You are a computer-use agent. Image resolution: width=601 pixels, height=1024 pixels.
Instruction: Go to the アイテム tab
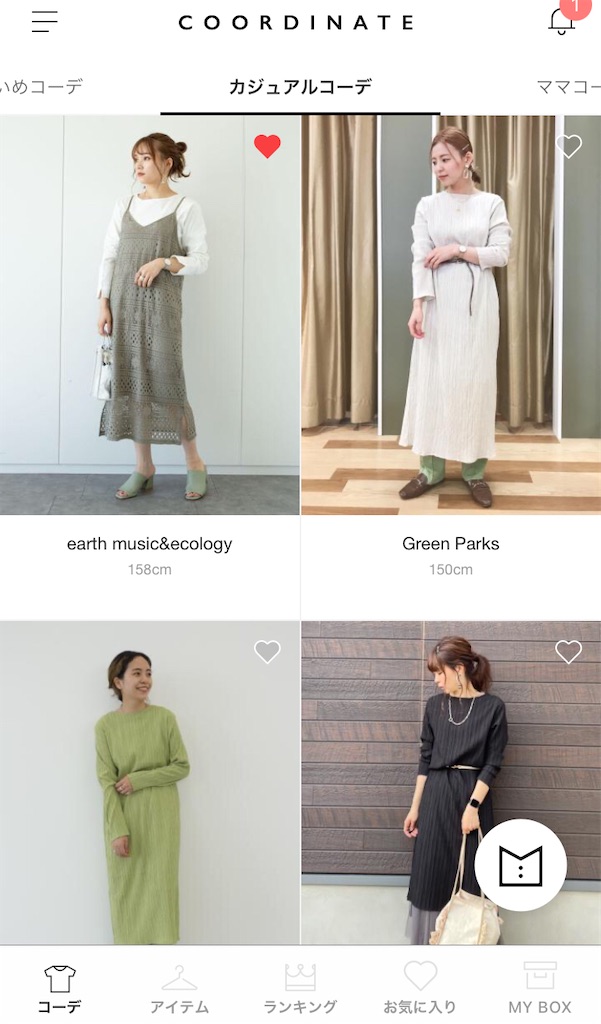click(180, 989)
